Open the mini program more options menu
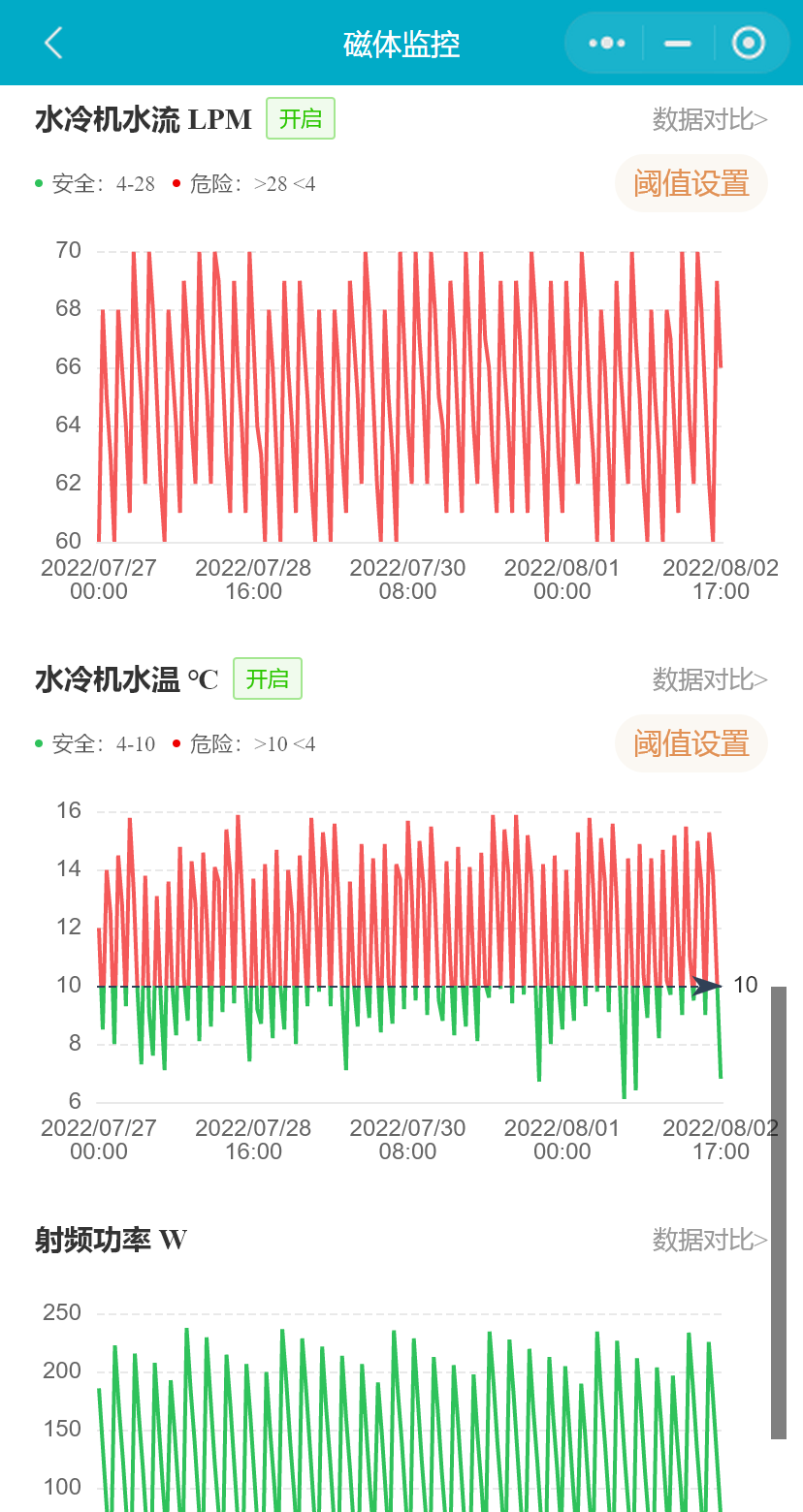803x1512 pixels. (x=607, y=44)
